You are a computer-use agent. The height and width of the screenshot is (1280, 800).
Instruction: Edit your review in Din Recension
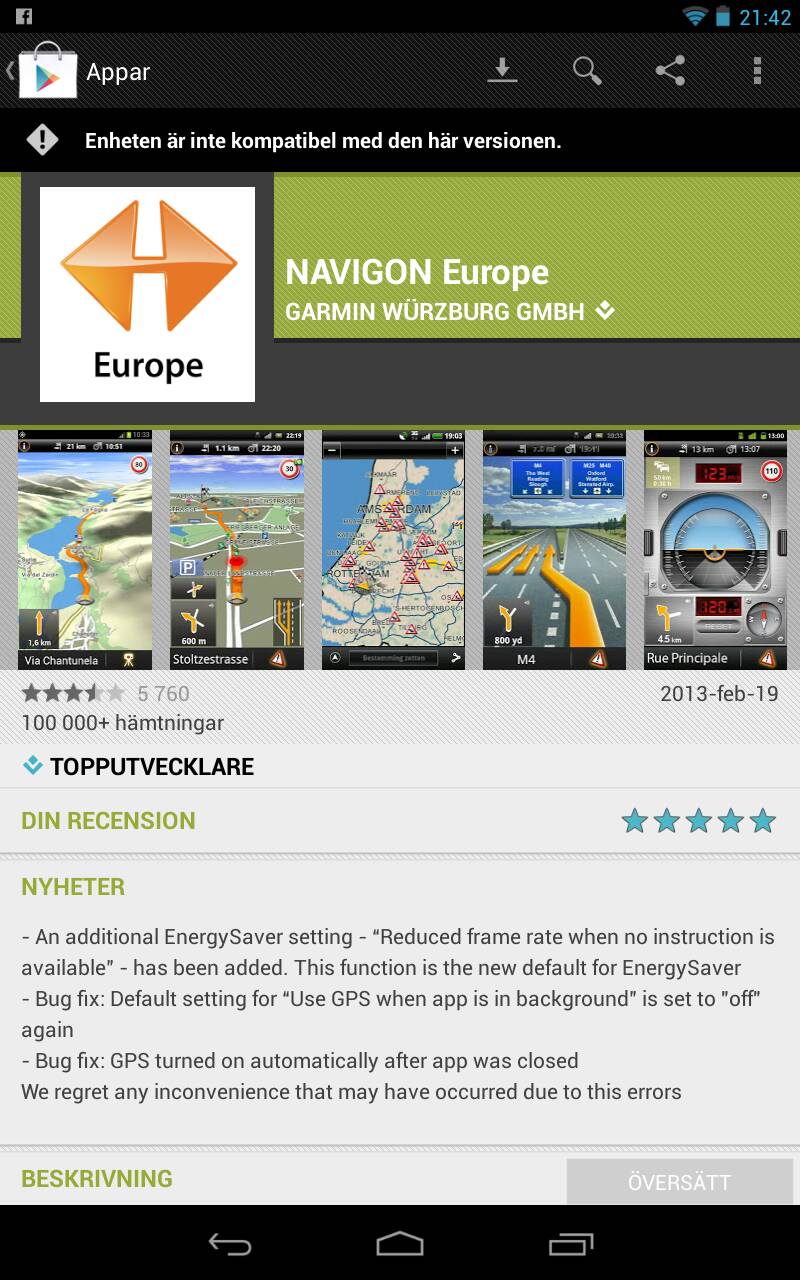pos(698,821)
